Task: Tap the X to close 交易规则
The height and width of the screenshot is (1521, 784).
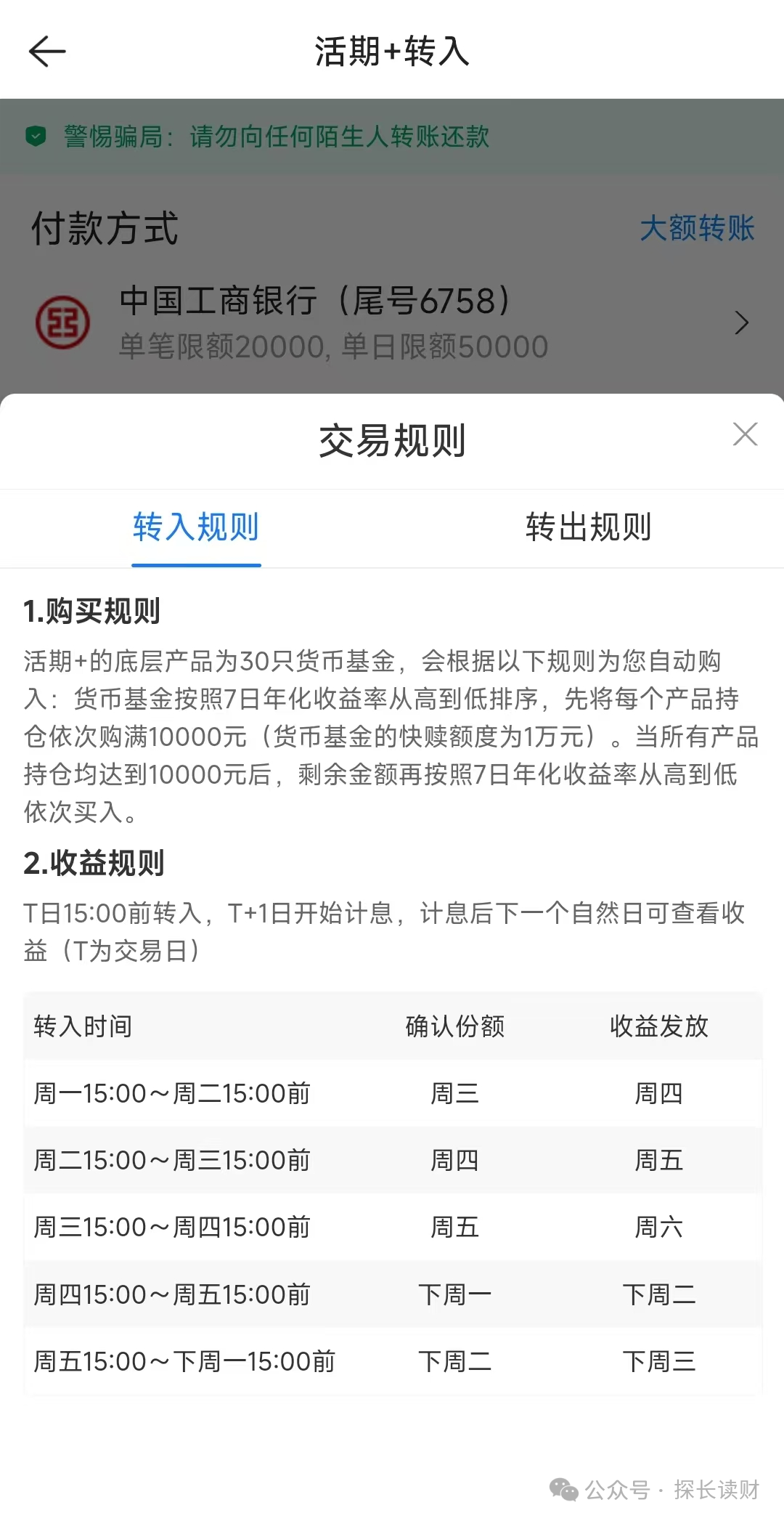Action: tap(745, 434)
